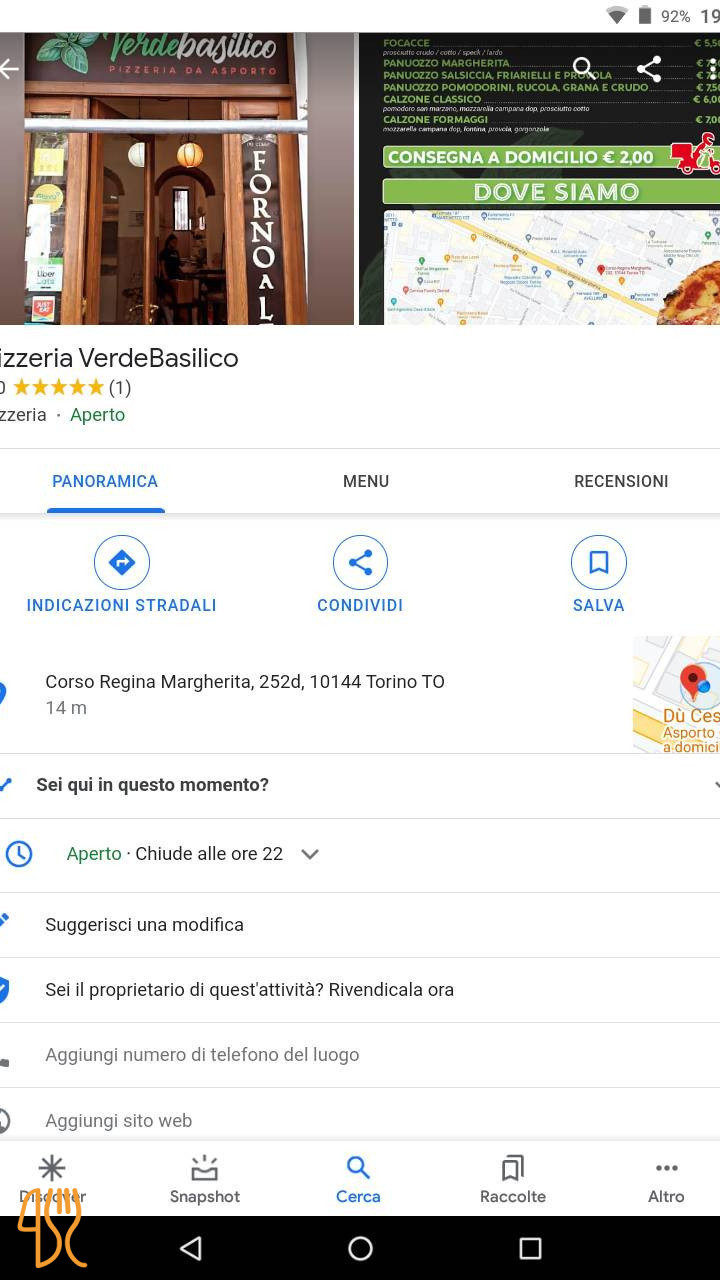720x1280 pixels.
Task: Tap the share icon over the photo
Action: [x=649, y=69]
